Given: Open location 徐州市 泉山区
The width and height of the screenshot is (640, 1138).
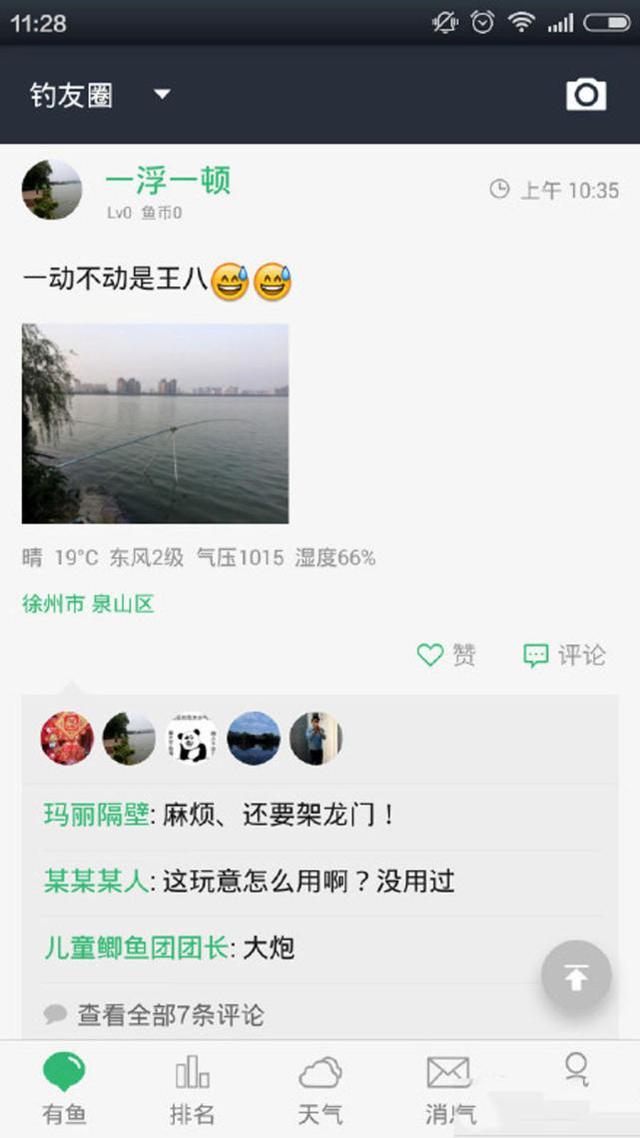Looking at the screenshot, I should 89,604.
